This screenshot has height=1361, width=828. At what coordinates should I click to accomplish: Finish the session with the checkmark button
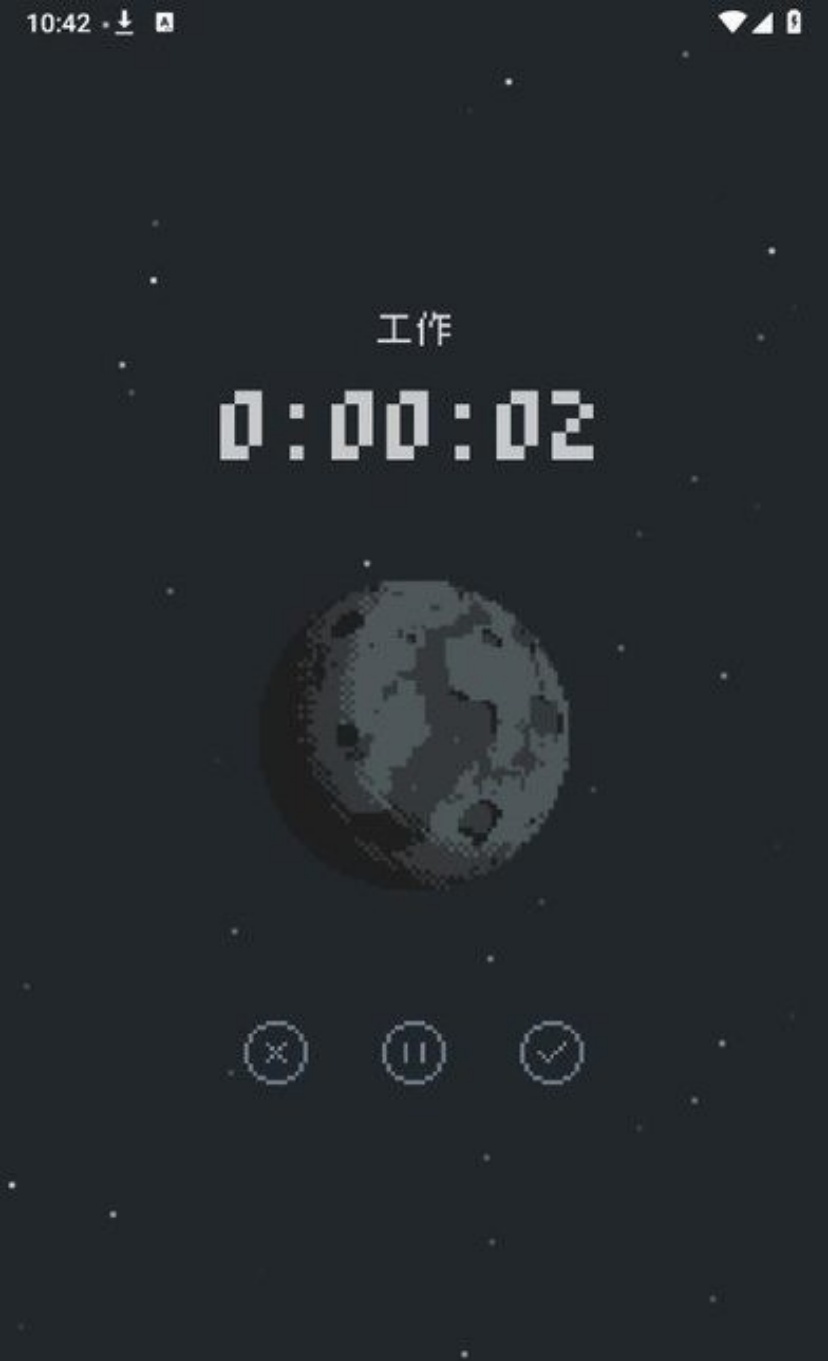[551, 1053]
